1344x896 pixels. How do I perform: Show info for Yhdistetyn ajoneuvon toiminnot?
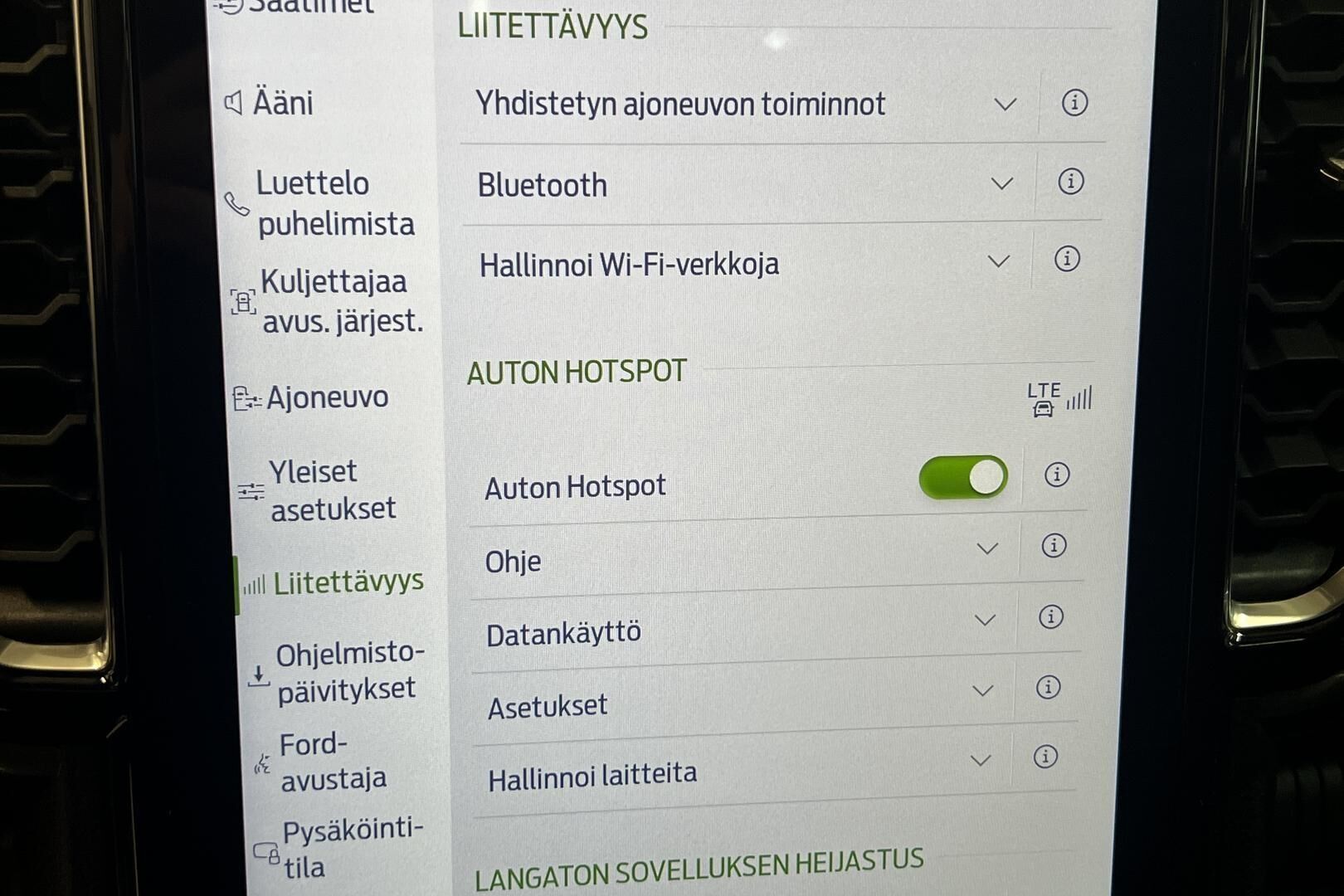[x=1074, y=103]
